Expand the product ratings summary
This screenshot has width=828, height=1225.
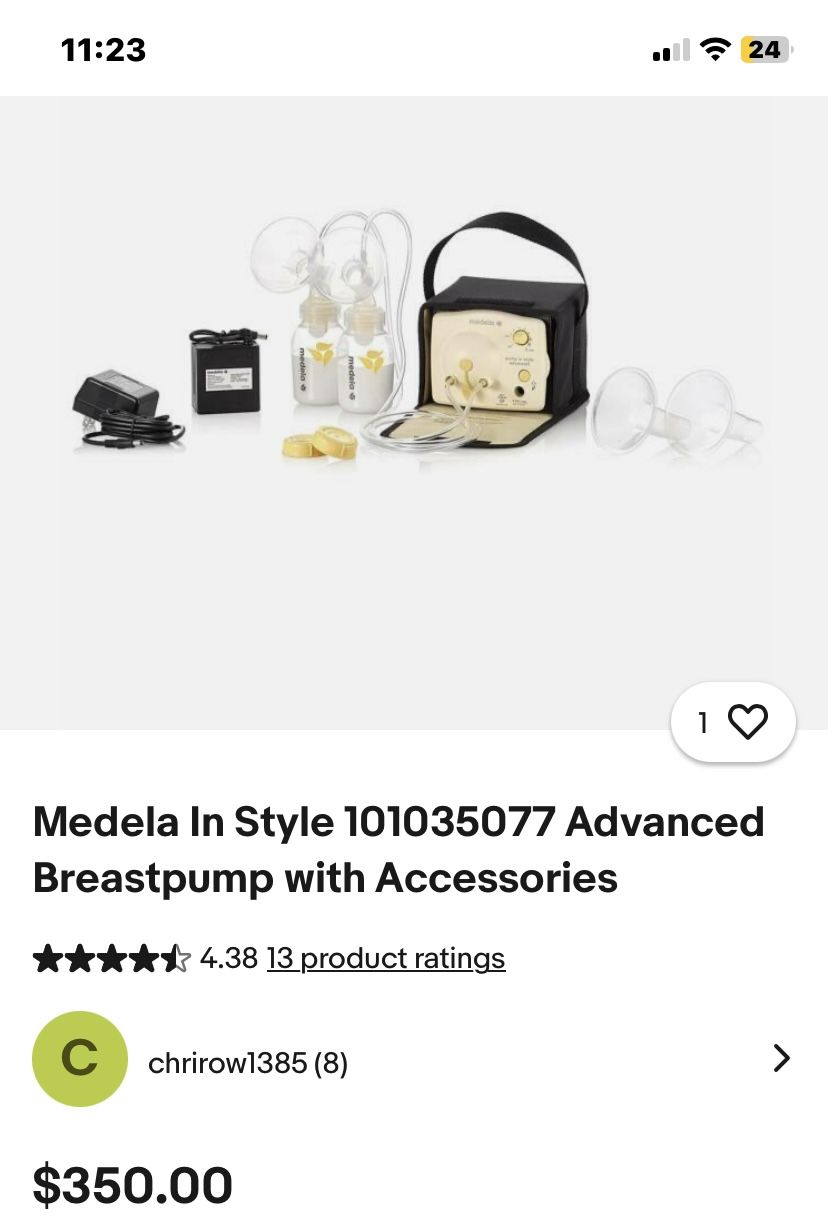[386, 957]
